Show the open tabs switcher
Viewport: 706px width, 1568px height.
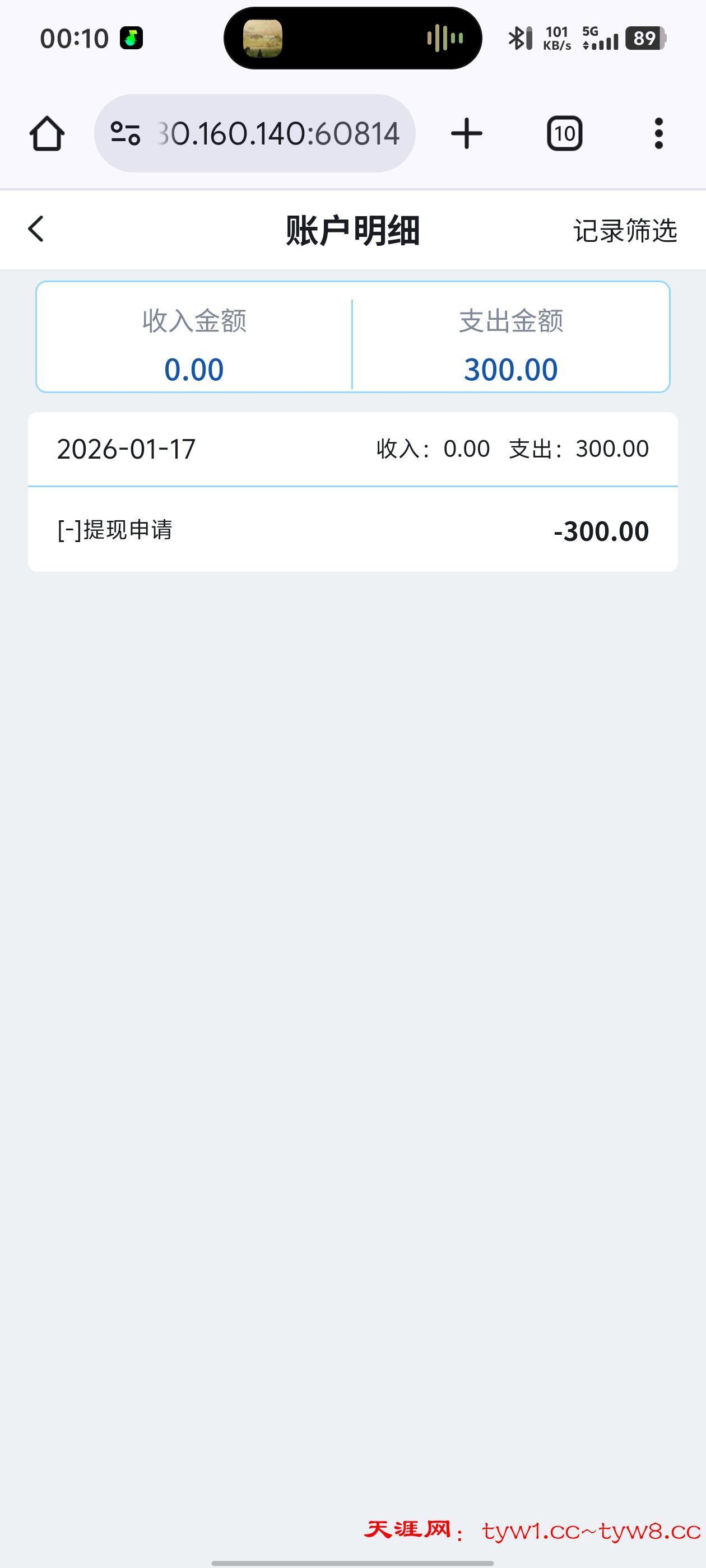coord(564,133)
